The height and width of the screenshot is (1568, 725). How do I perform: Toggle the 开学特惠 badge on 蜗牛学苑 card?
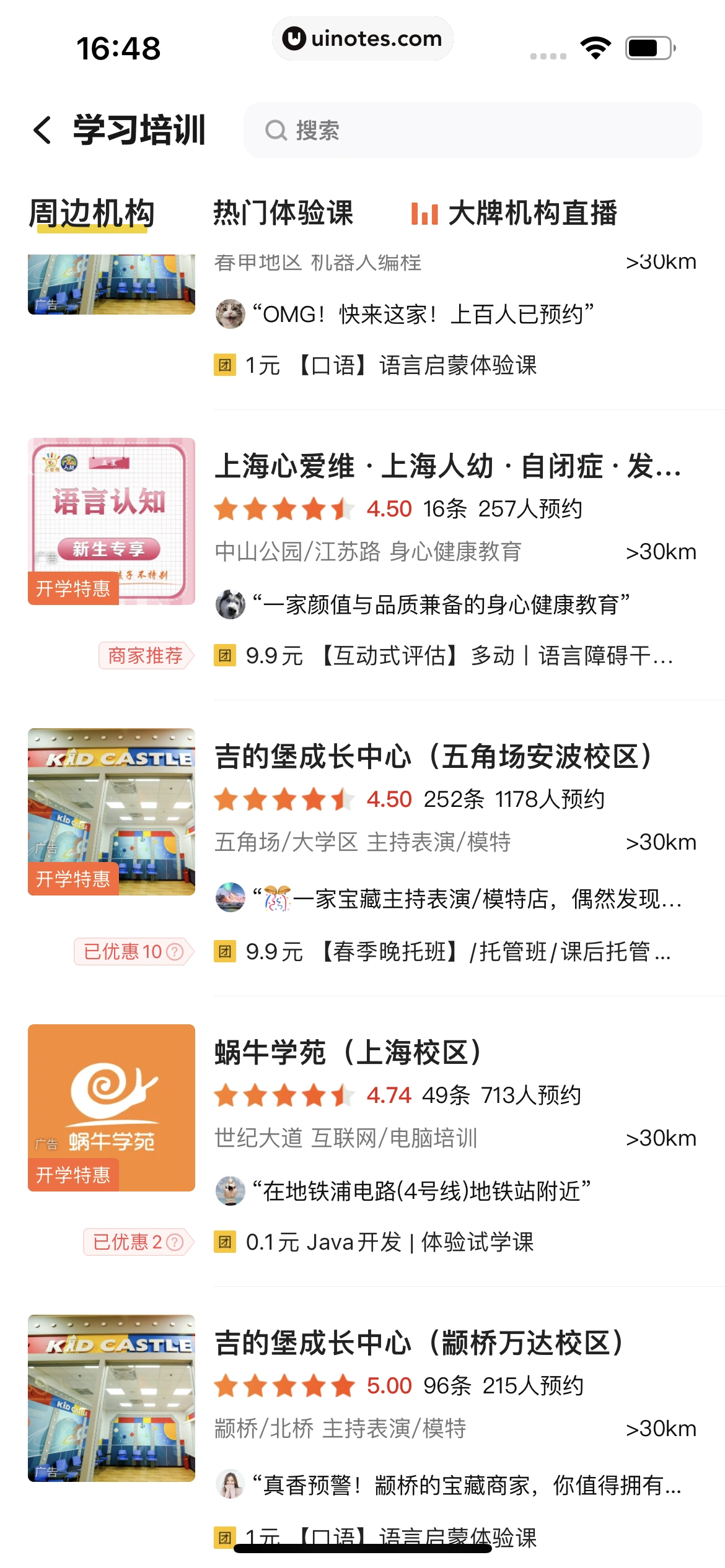(x=73, y=1175)
